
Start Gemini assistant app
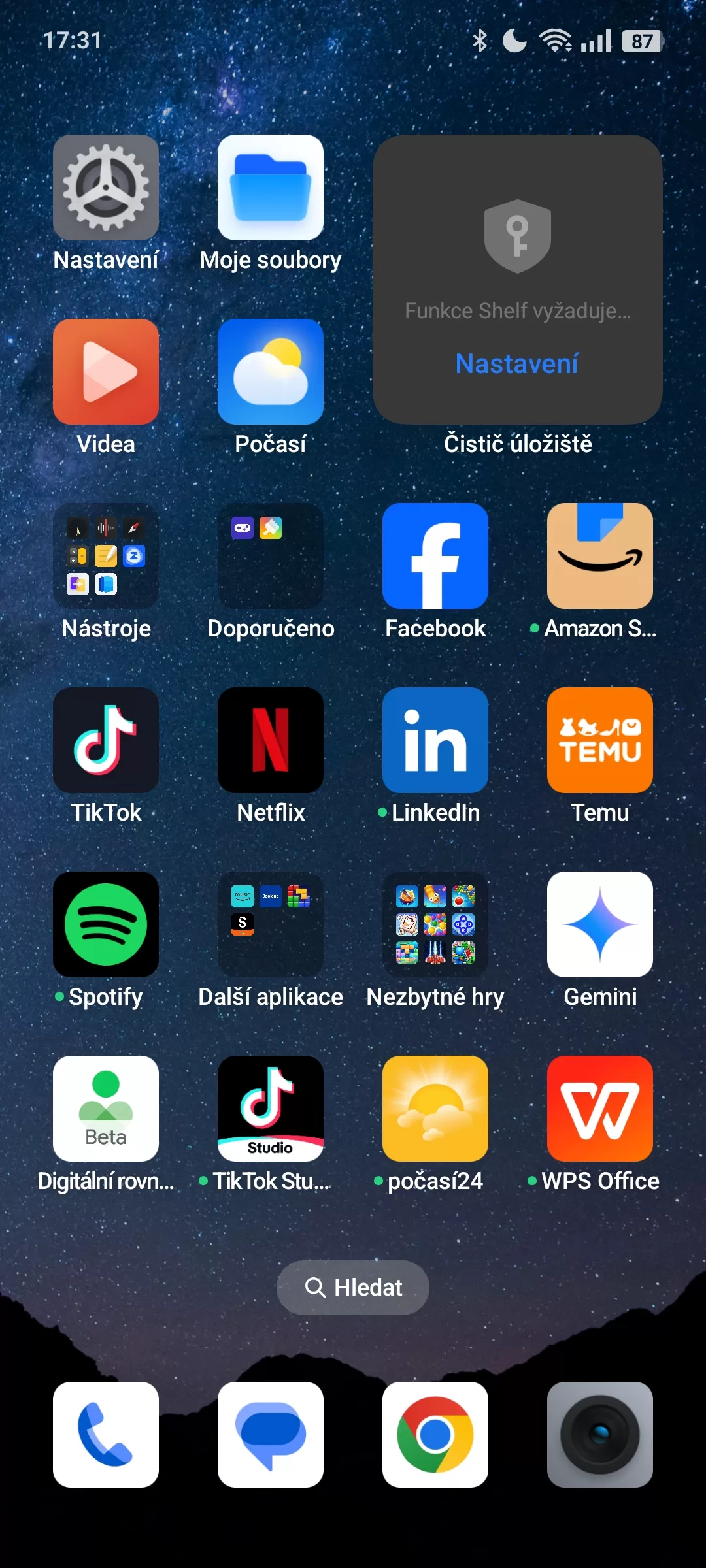coord(600,925)
